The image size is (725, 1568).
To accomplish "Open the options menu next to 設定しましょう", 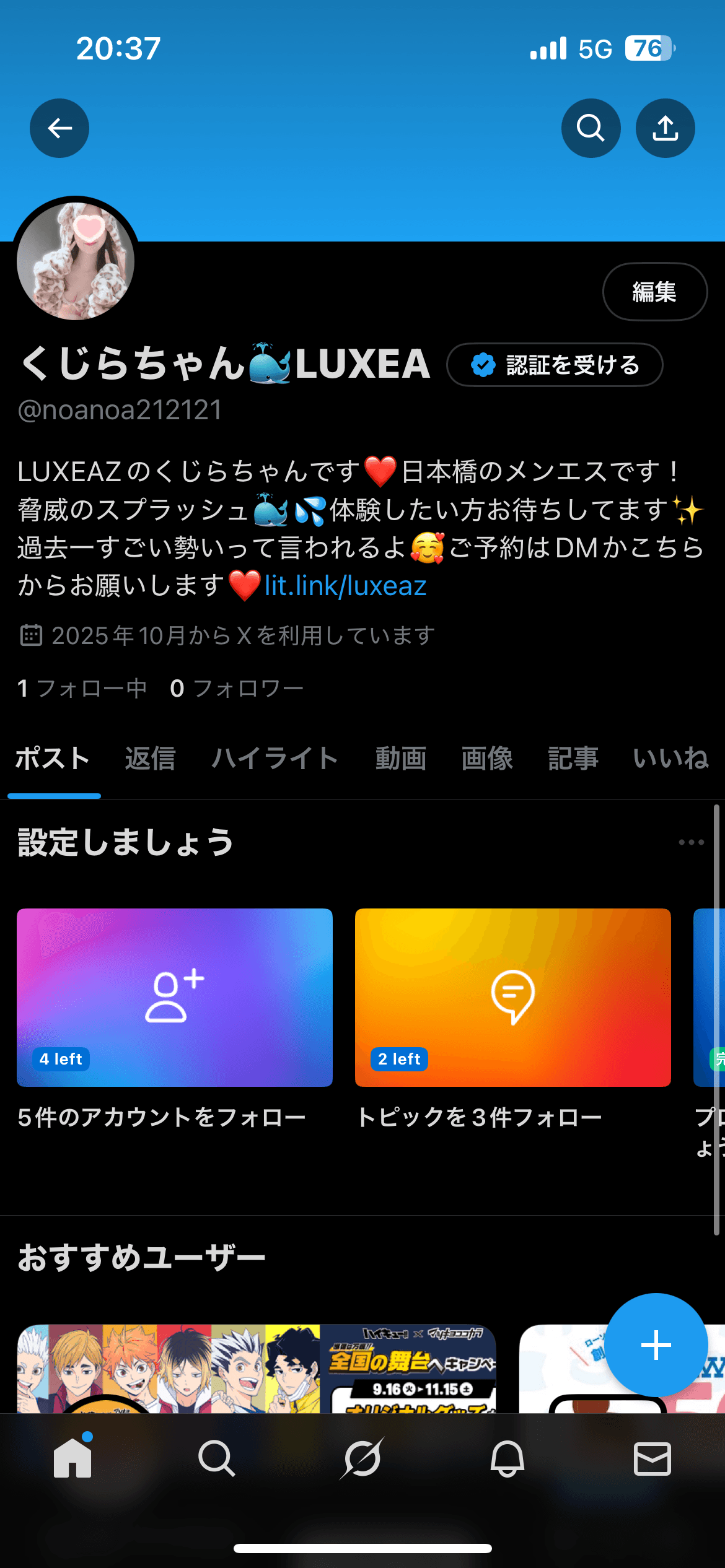I will [691, 842].
